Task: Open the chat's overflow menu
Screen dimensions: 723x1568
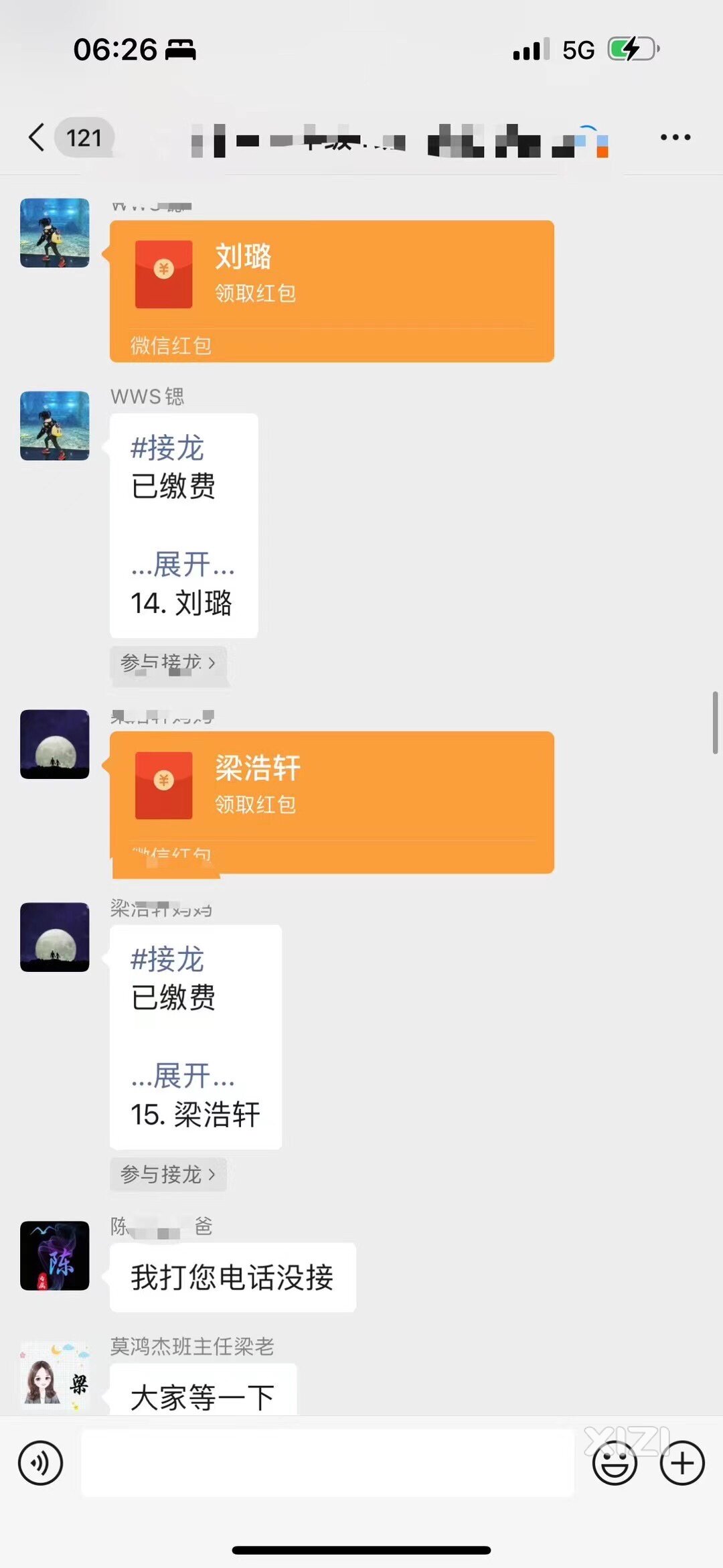Action: pyautogui.click(x=675, y=137)
